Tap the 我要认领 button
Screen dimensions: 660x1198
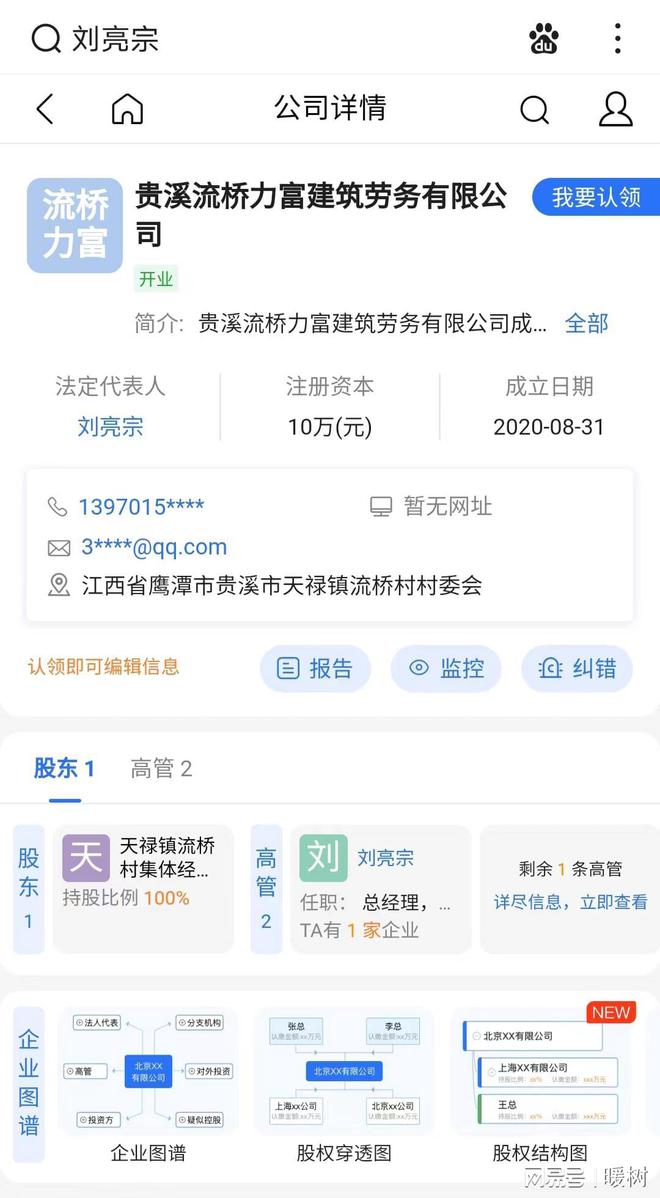pyautogui.click(x=596, y=198)
